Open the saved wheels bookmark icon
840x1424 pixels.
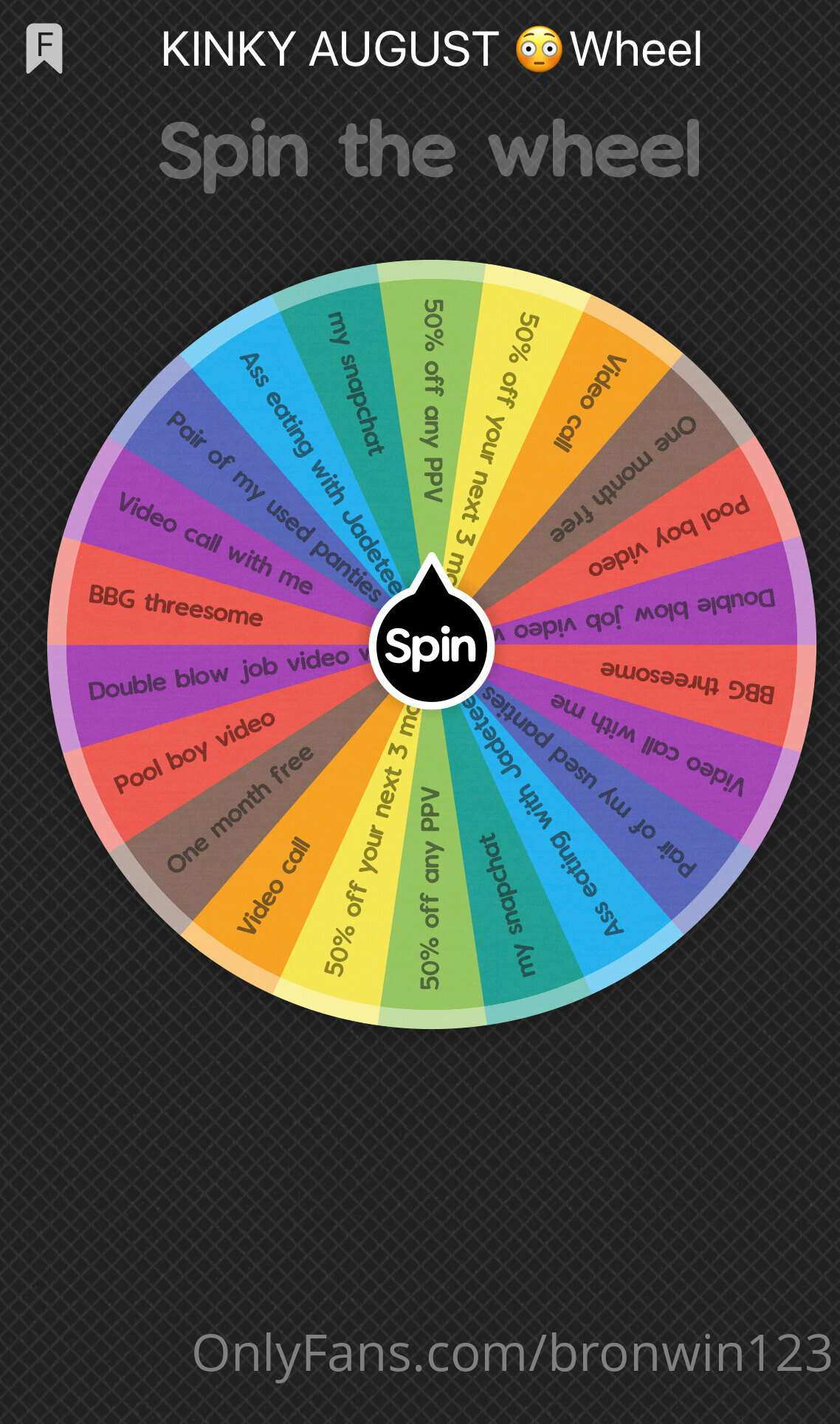click(x=44, y=49)
